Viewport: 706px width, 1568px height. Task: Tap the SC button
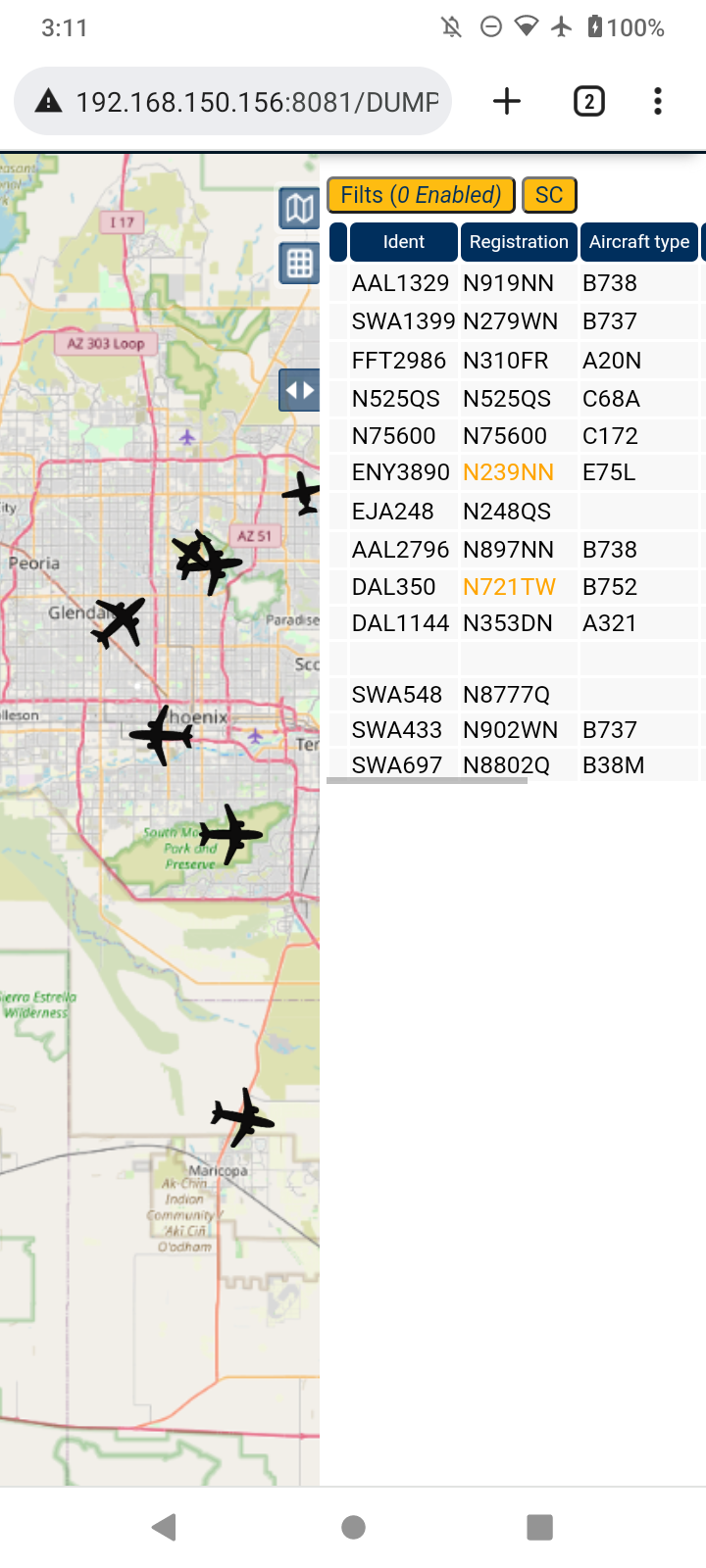tap(549, 195)
